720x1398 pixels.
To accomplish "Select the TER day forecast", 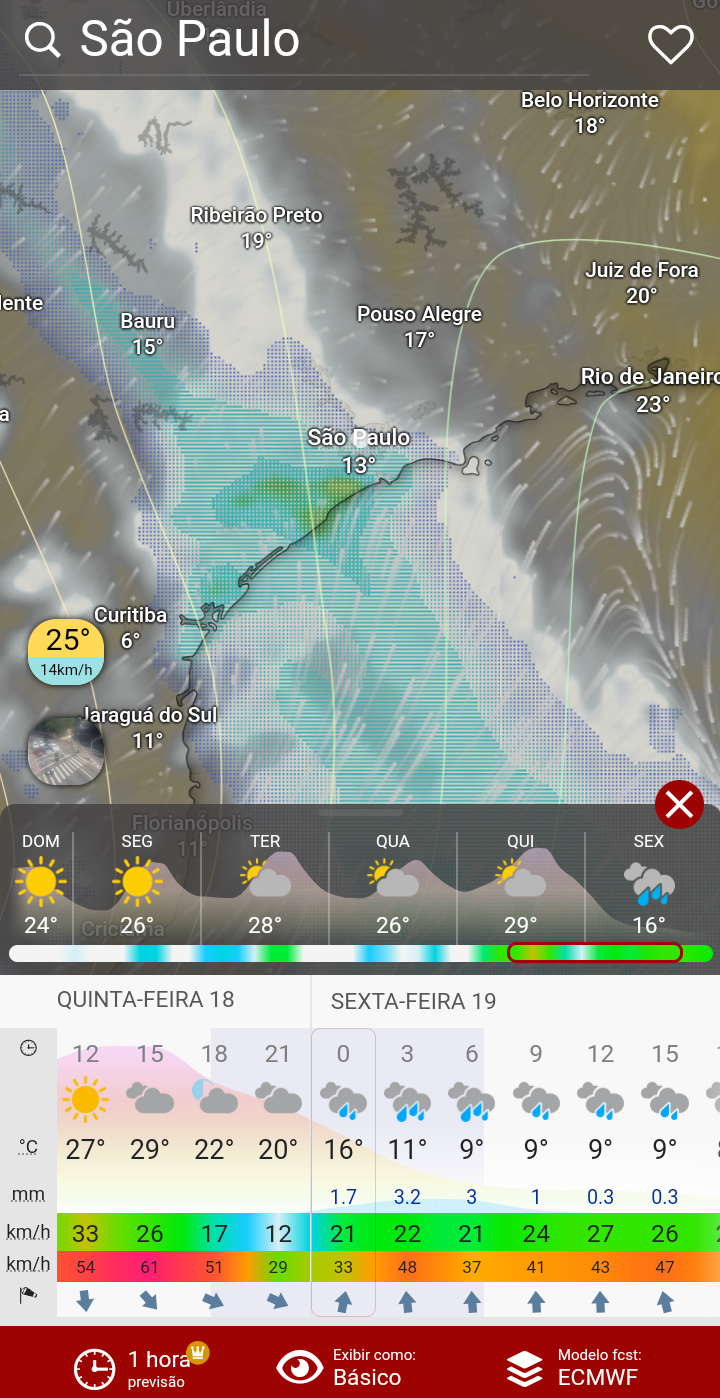I will (265, 885).
